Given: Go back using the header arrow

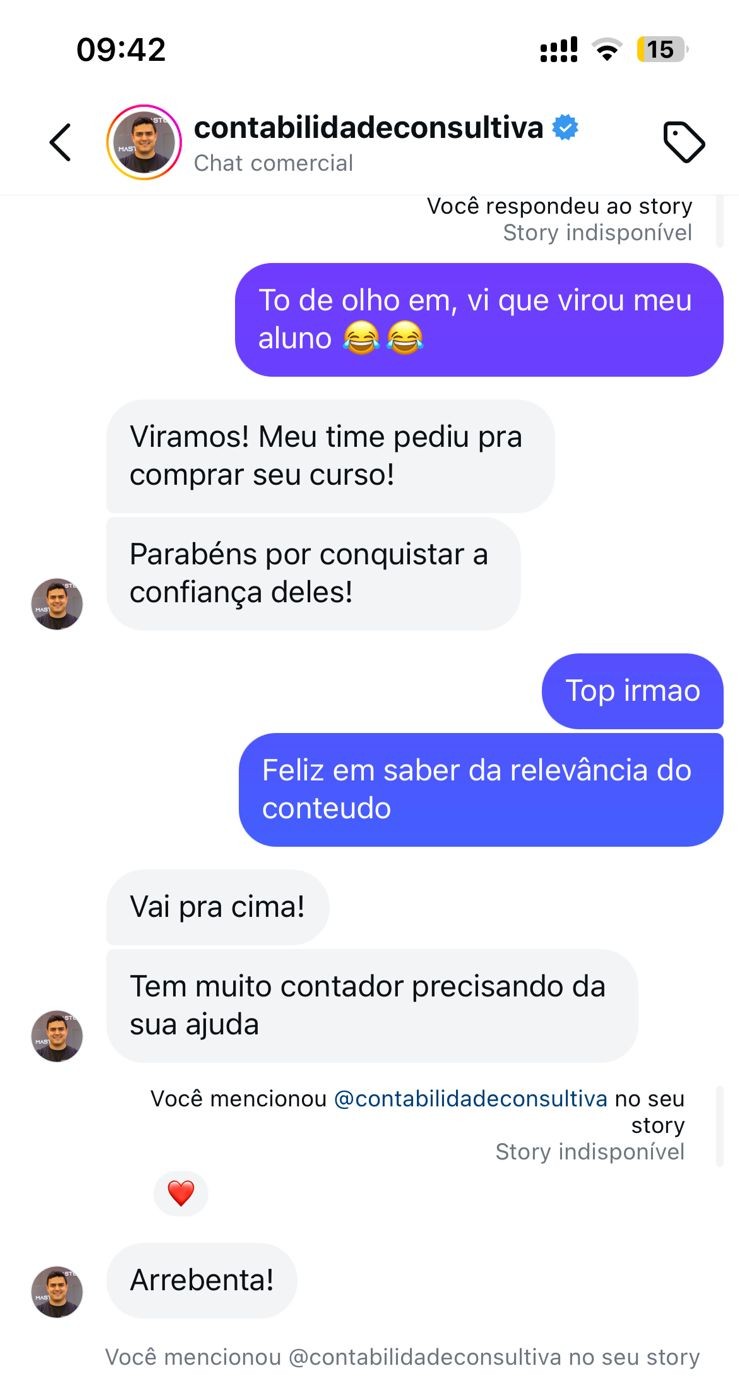Looking at the screenshot, I should tap(61, 142).
